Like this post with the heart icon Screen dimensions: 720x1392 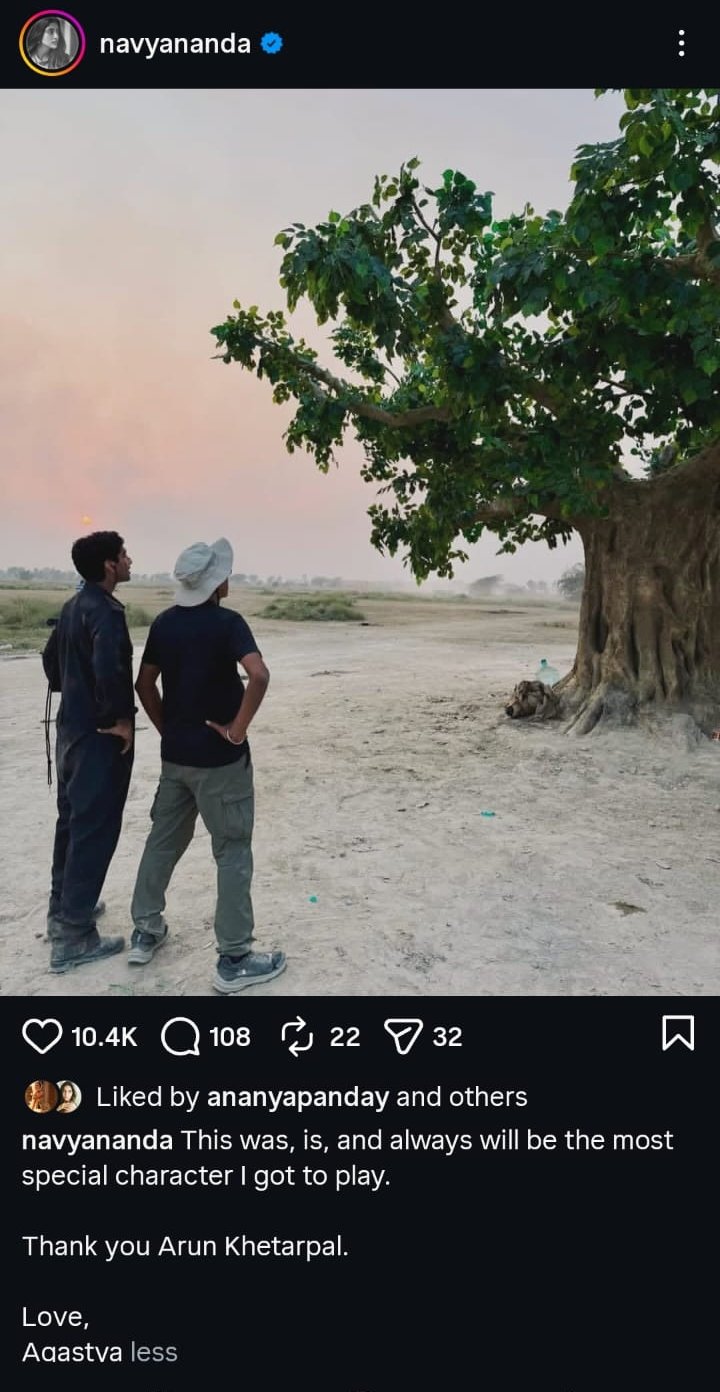42,1036
